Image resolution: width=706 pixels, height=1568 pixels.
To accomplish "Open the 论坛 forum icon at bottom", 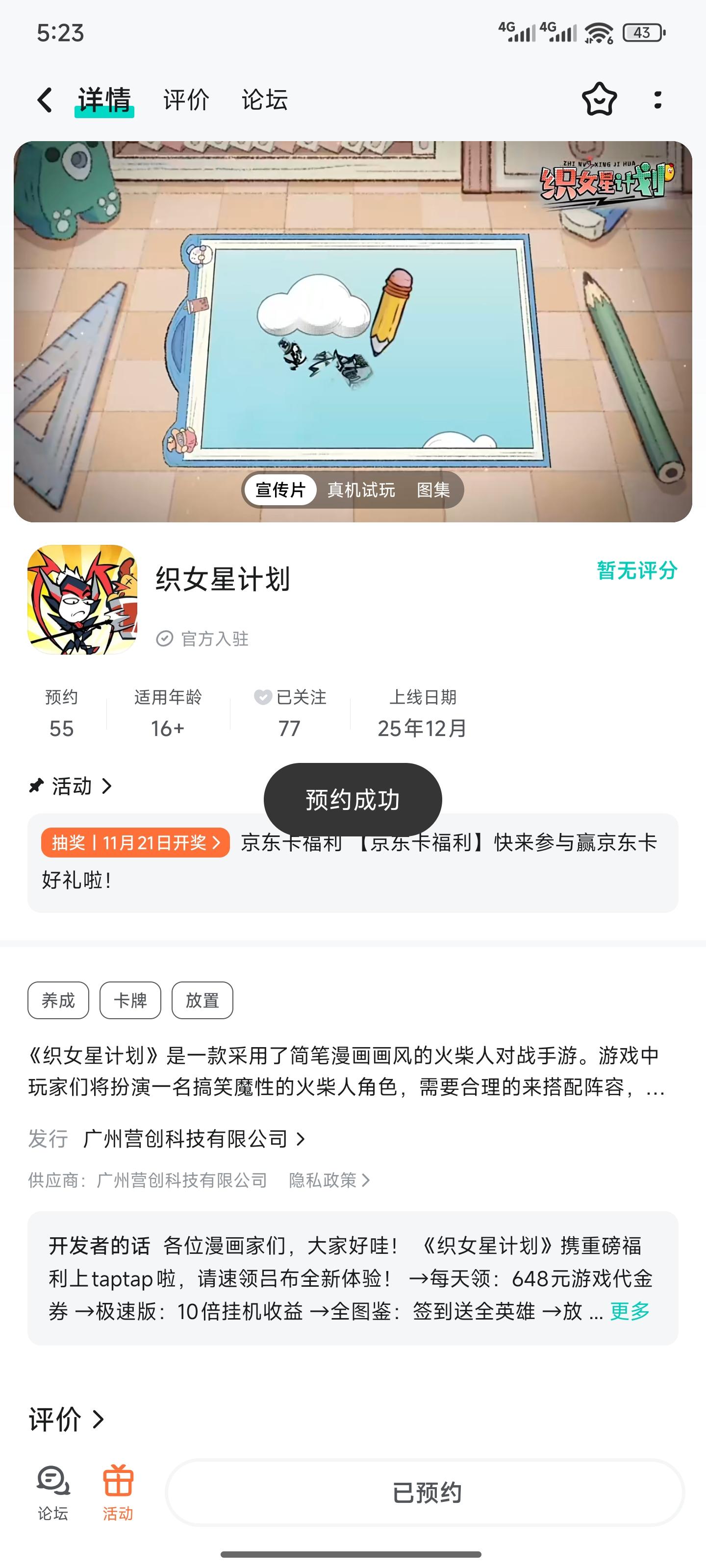I will [53, 1480].
